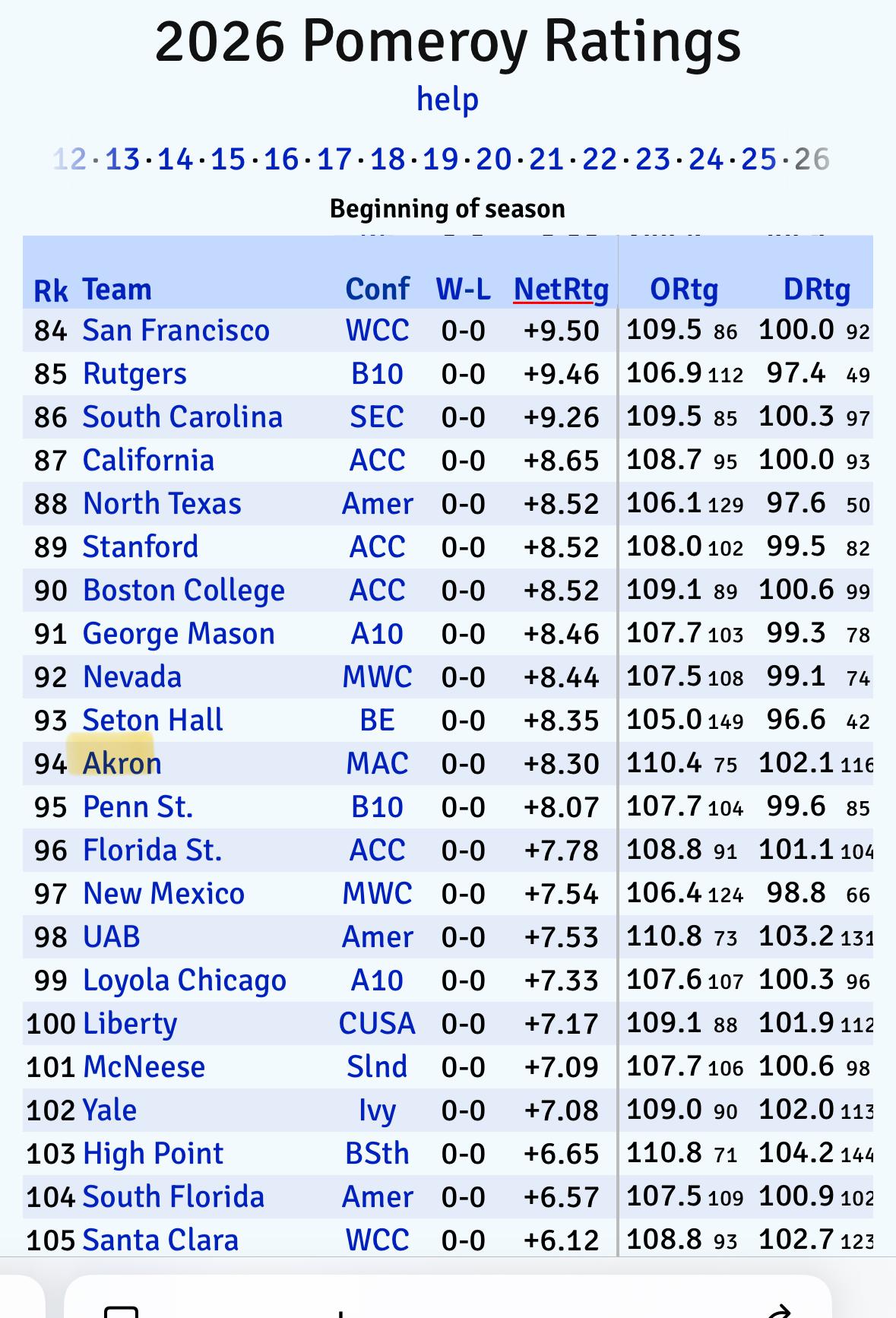View the 20 season ratings
The width and height of the screenshot is (896, 1318).
coord(493,160)
